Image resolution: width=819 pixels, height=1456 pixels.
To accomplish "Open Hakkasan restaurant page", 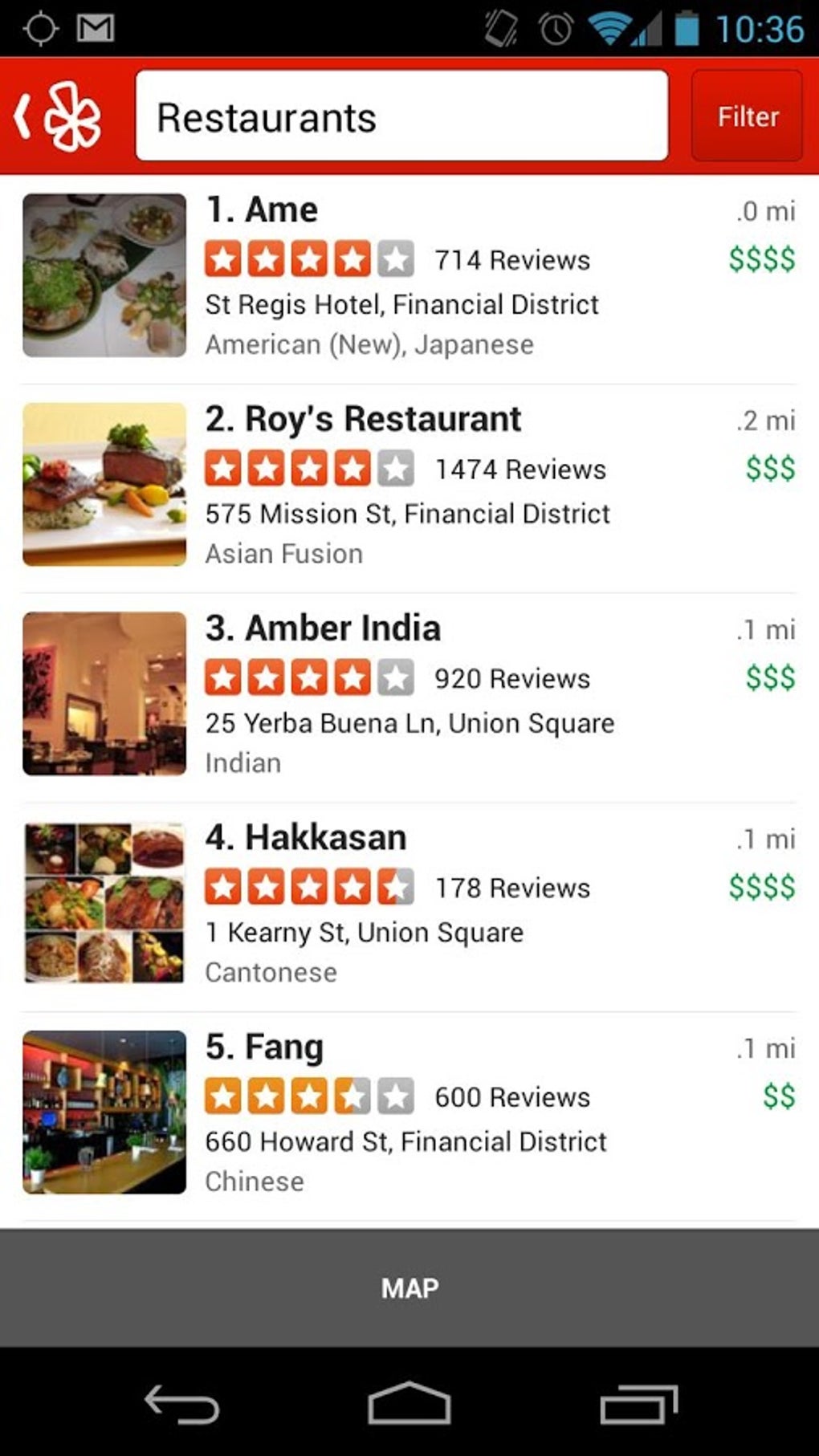I will 409,903.
